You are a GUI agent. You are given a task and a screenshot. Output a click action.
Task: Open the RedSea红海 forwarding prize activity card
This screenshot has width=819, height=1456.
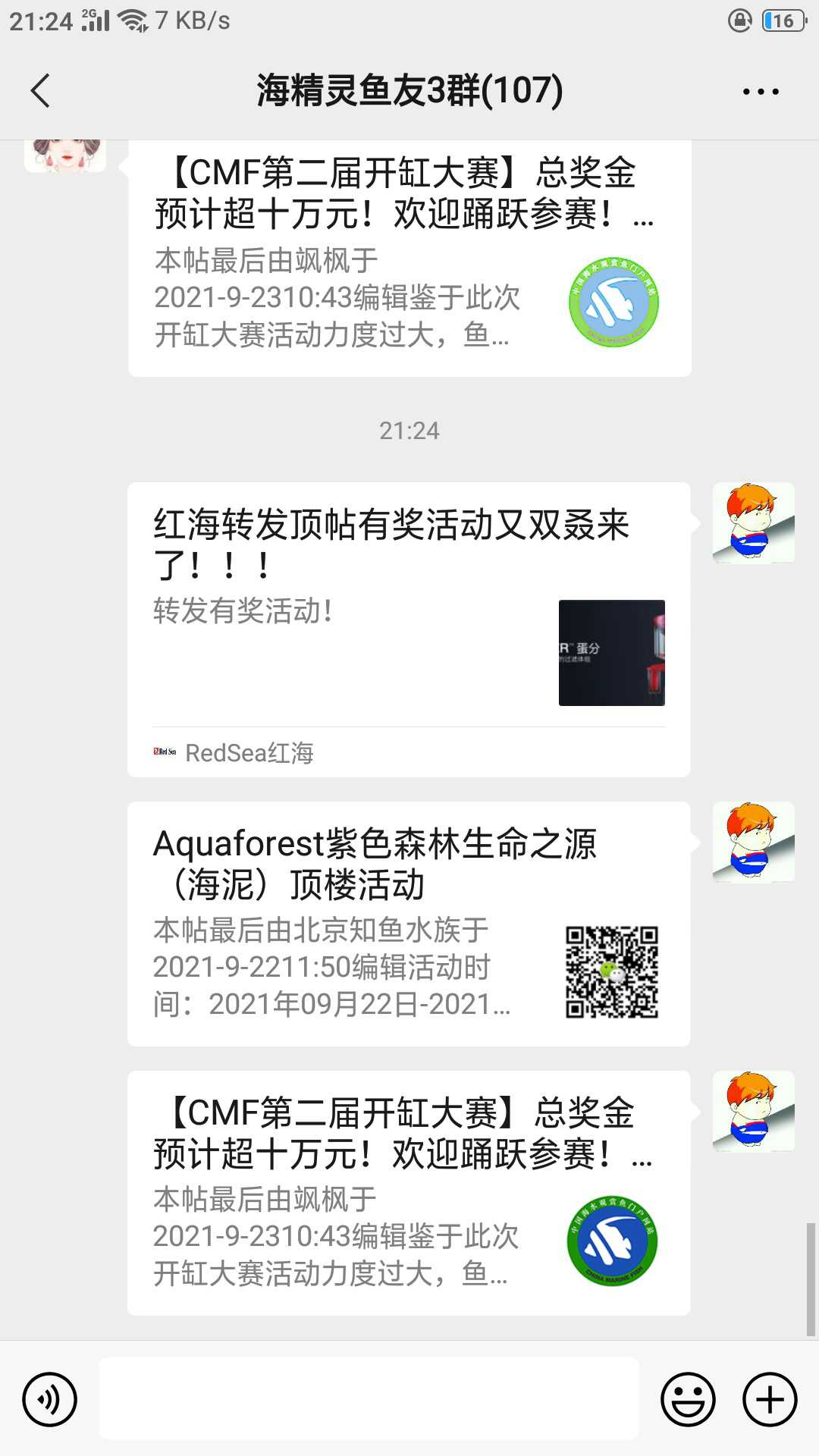click(x=408, y=629)
